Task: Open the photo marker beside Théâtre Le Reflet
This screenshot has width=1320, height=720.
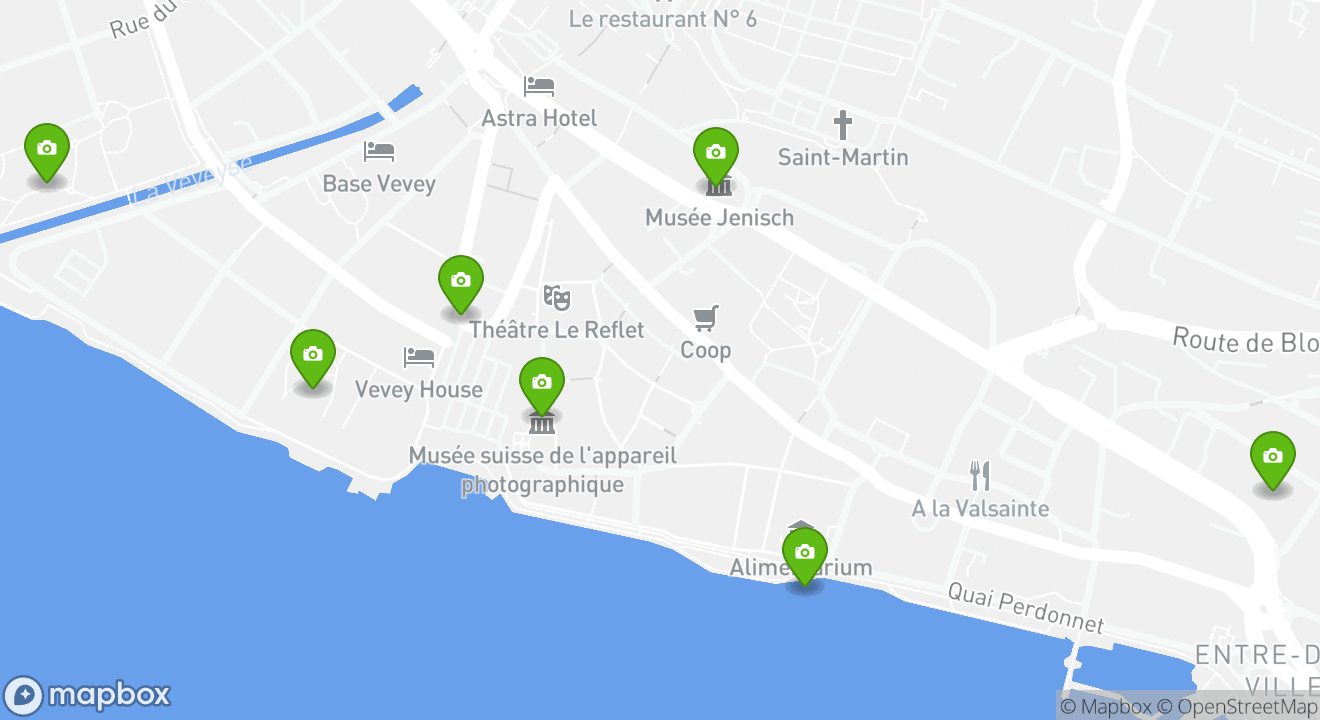Action: pos(460,282)
